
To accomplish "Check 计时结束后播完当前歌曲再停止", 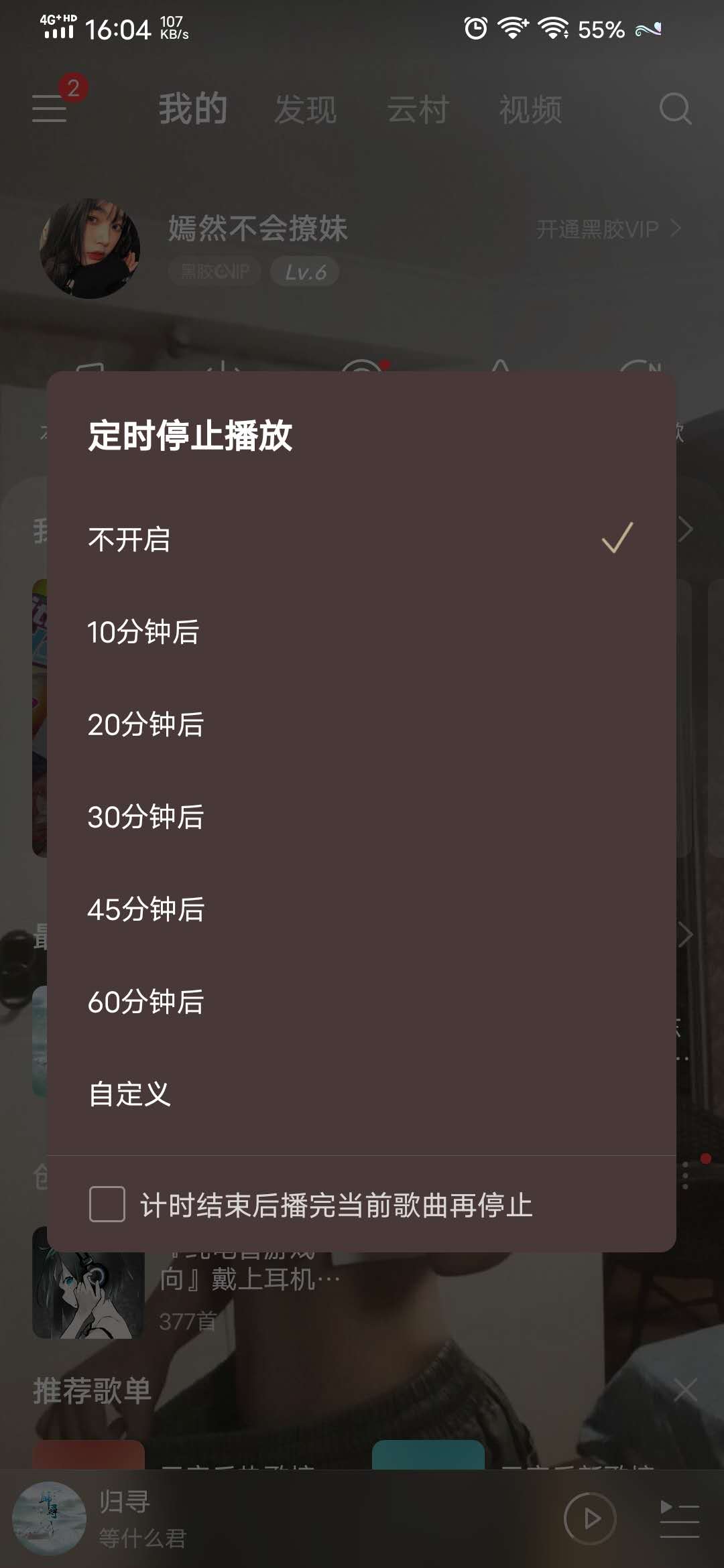I will coord(107,1204).
